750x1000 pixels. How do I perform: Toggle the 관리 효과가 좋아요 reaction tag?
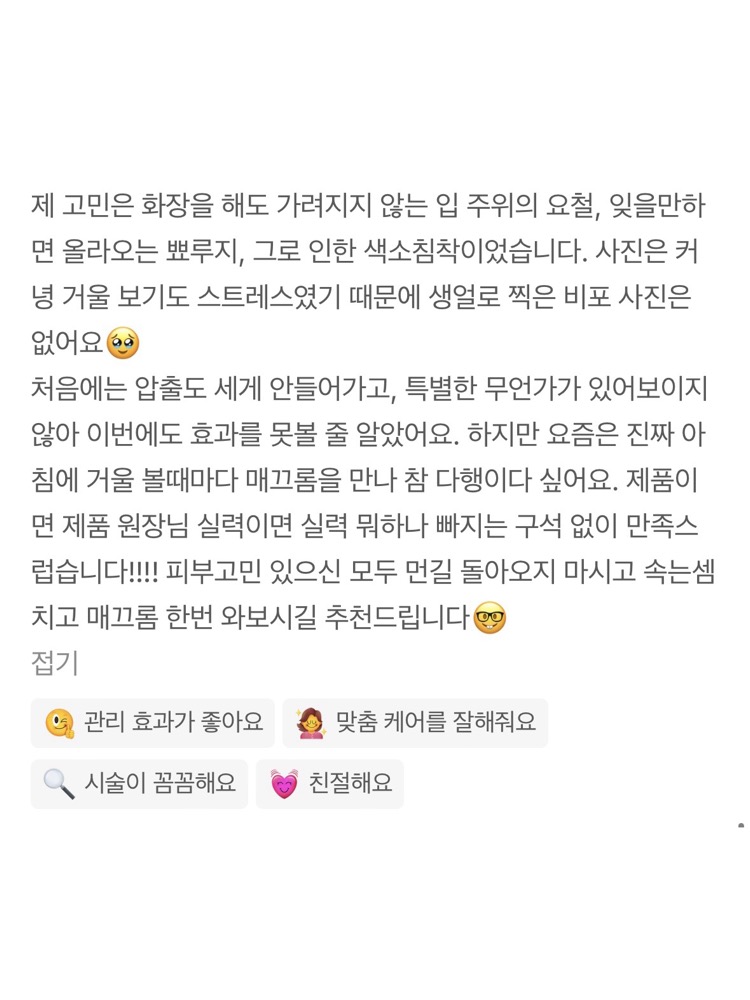point(152,723)
